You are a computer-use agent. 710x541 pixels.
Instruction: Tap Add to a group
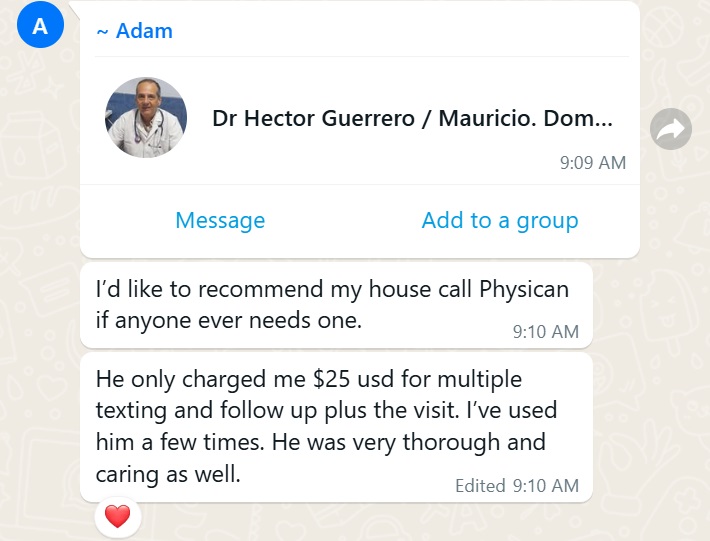click(499, 220)
